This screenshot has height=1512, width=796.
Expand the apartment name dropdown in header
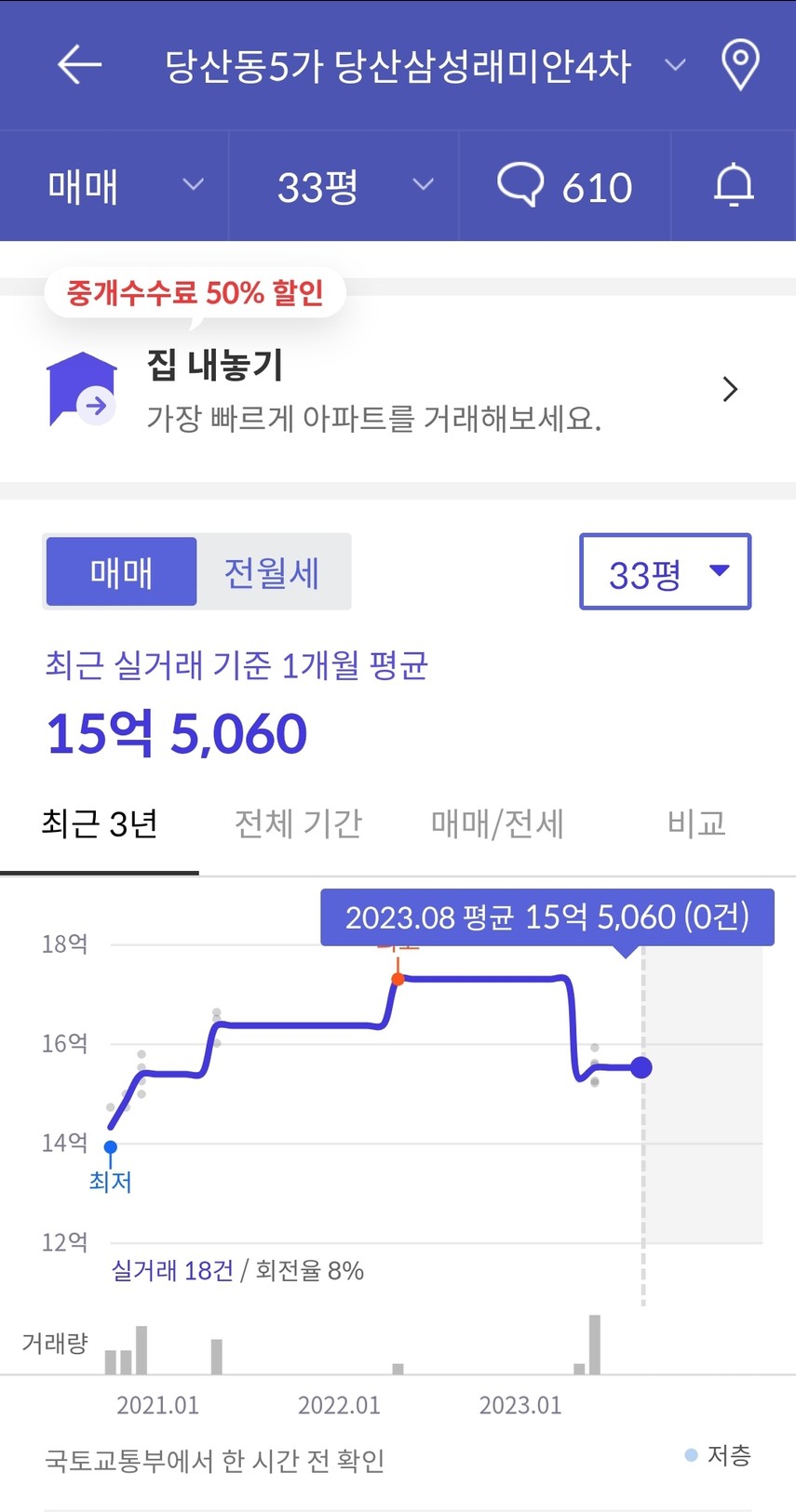675,65
